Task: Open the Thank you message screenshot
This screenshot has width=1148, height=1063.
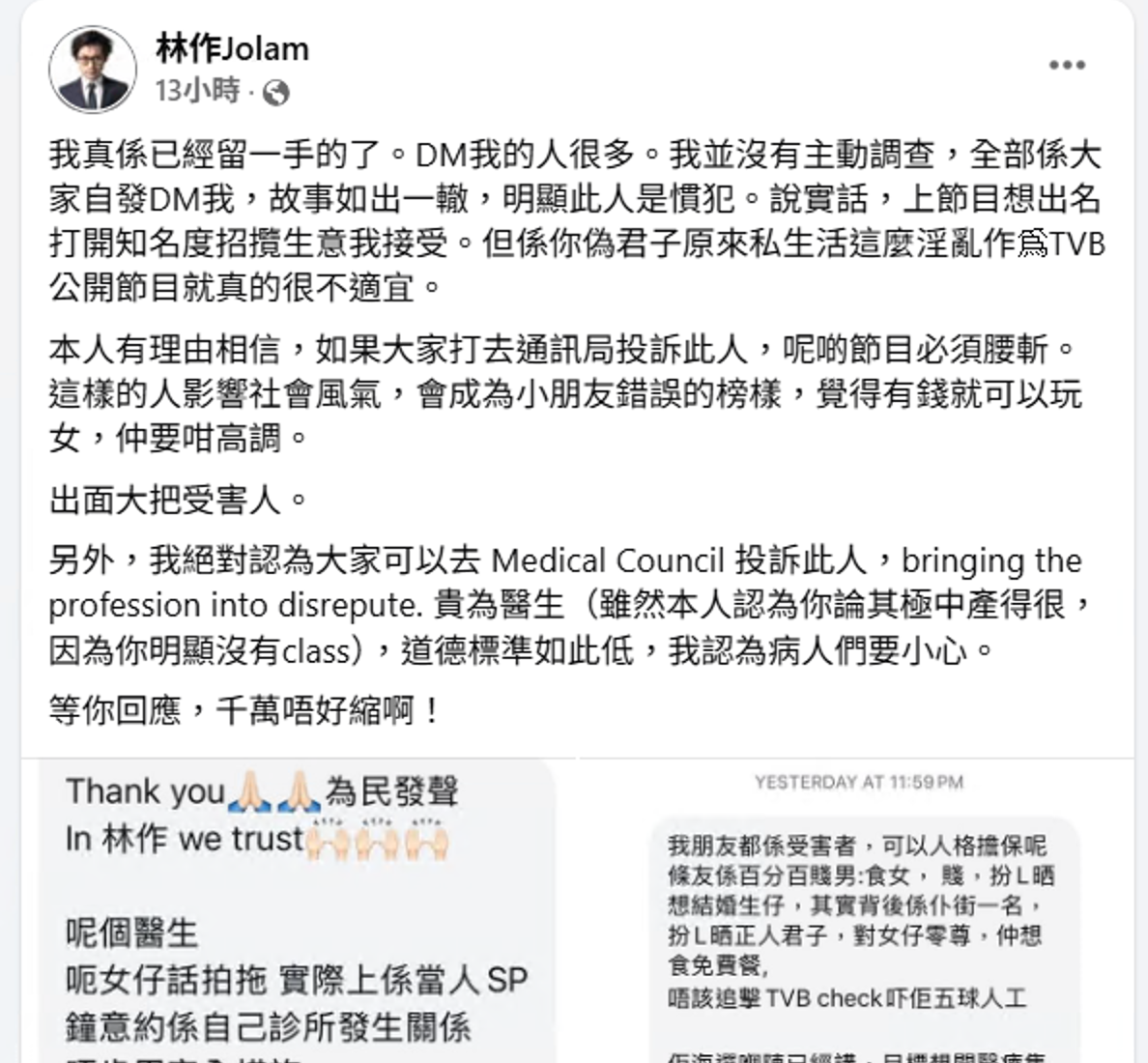Action: tap(298, 910)
